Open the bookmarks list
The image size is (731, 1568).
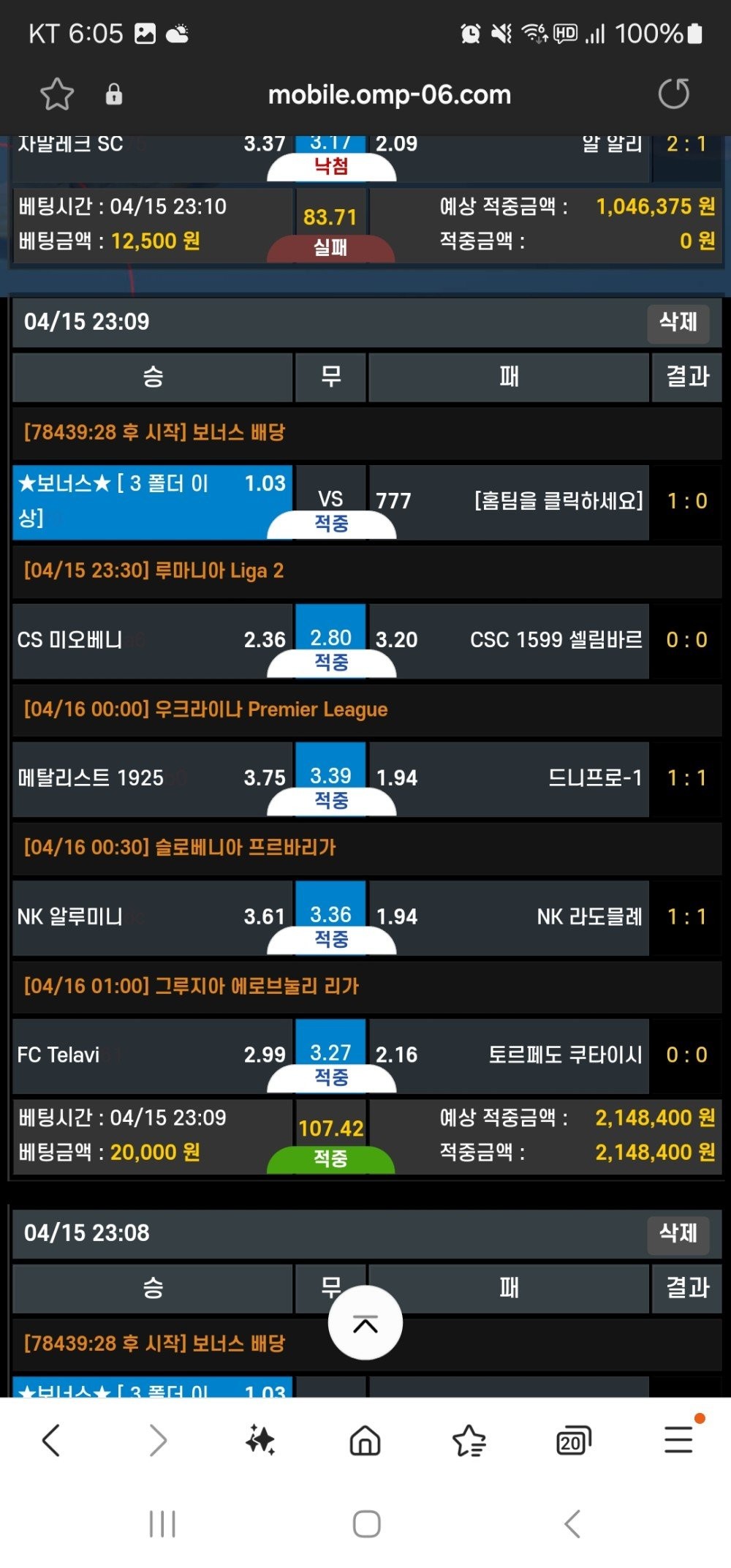point(469,1441)
